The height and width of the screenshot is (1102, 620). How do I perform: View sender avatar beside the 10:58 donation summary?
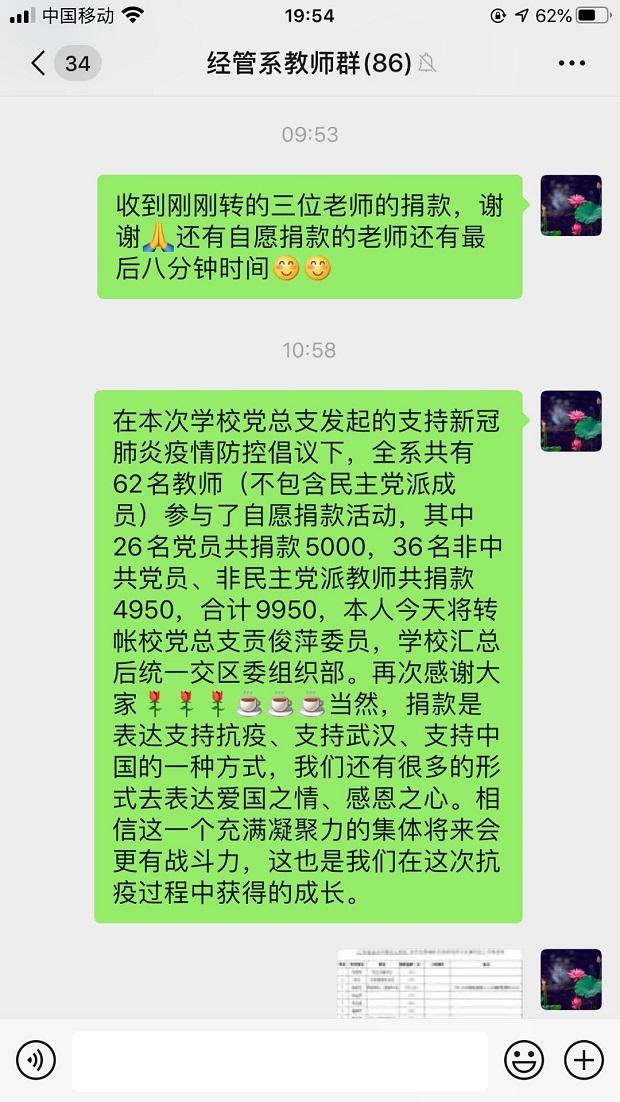[571, 421]
